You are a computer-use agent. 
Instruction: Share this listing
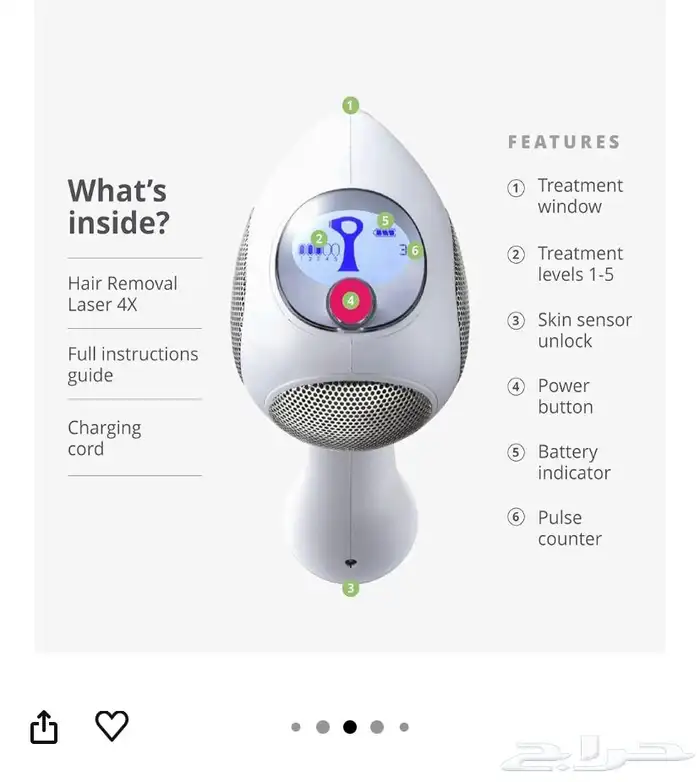point(44,727)
